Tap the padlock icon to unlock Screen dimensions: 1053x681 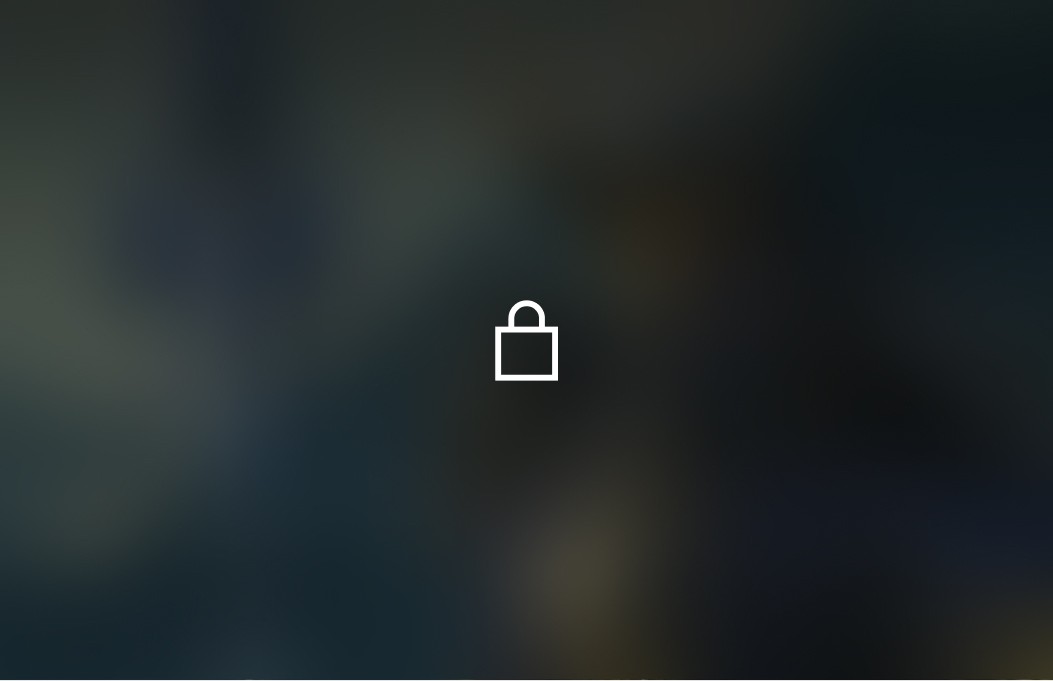point(526,340)
